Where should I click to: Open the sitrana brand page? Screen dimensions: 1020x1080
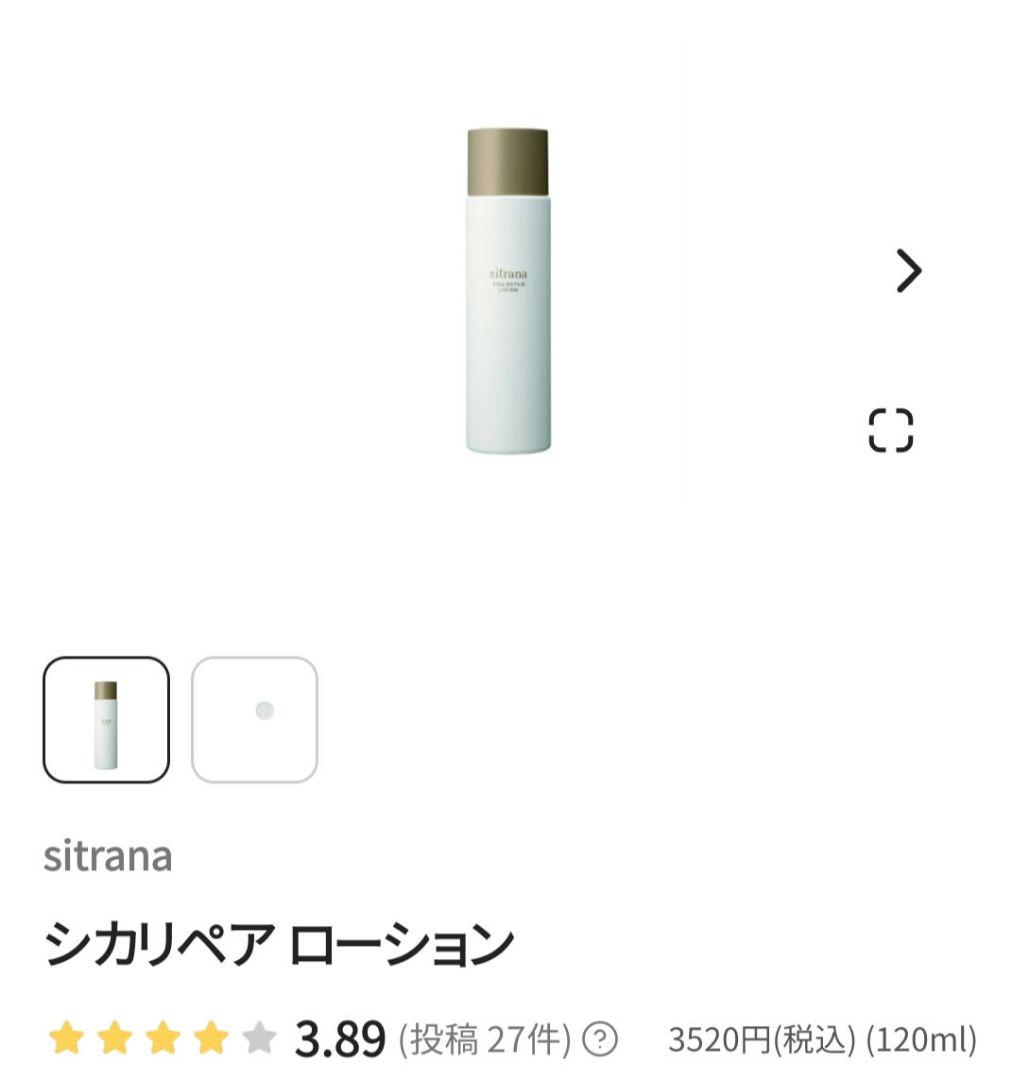pyautogui.click(x=108, y=855)
